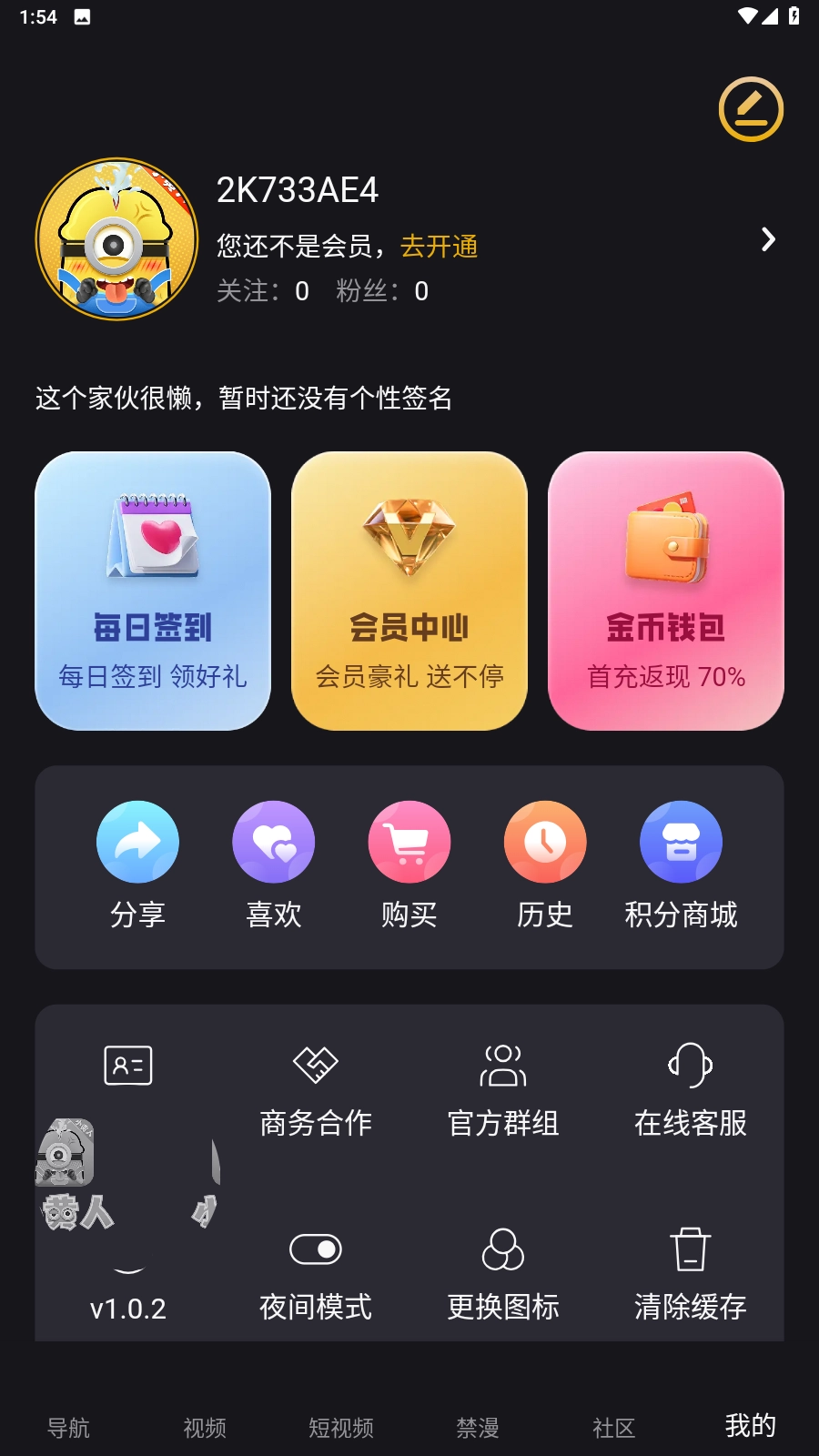Tap the 去开通 membership link
Viewport: 819px width, 1456px height.
[x=439, y=246]
